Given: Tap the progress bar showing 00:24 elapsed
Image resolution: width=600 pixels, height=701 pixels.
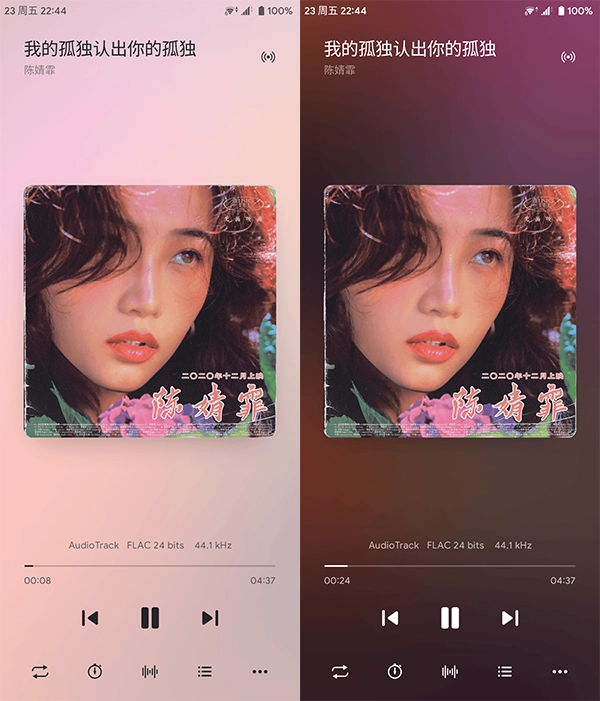Looking at the screenshot, I should click(x=450, y=566).
